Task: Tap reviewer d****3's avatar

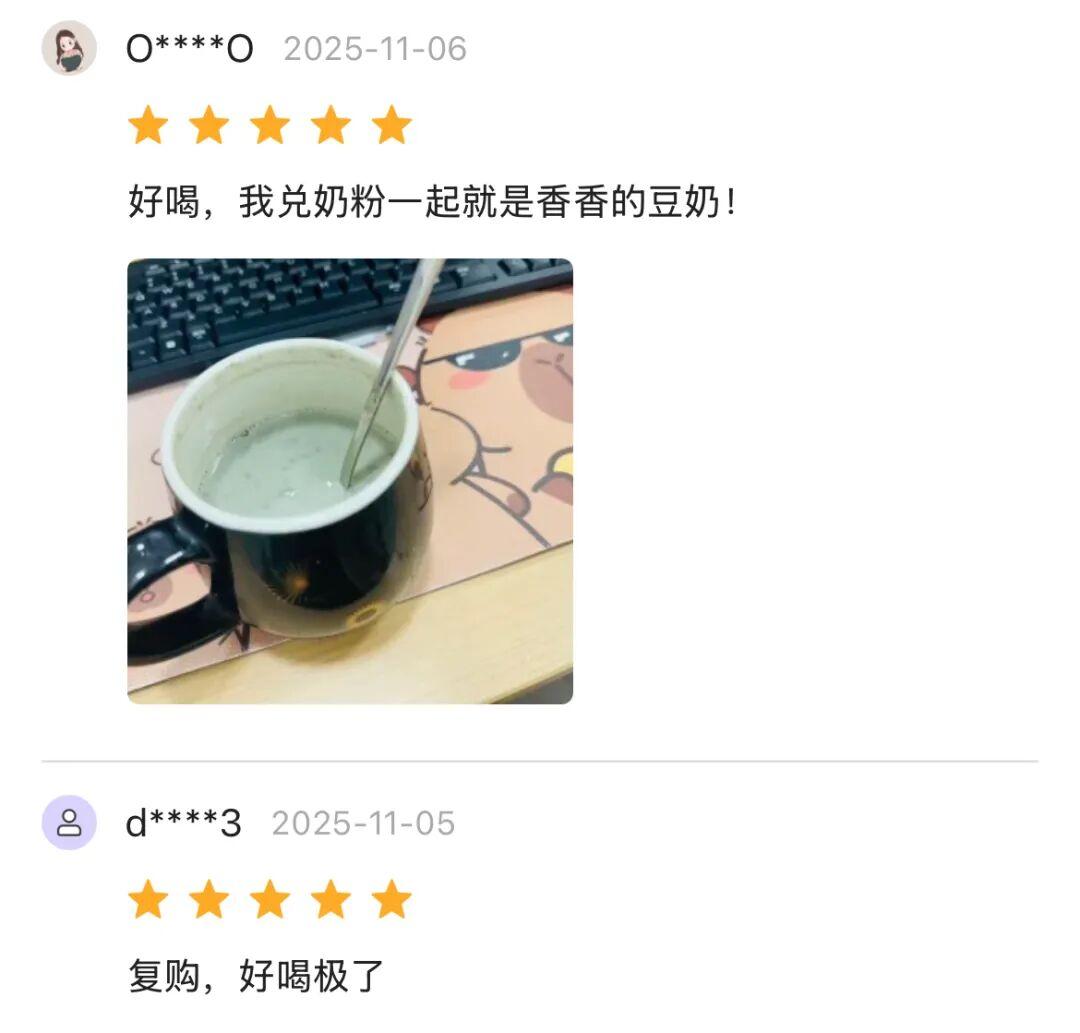Action: [69, 823]
